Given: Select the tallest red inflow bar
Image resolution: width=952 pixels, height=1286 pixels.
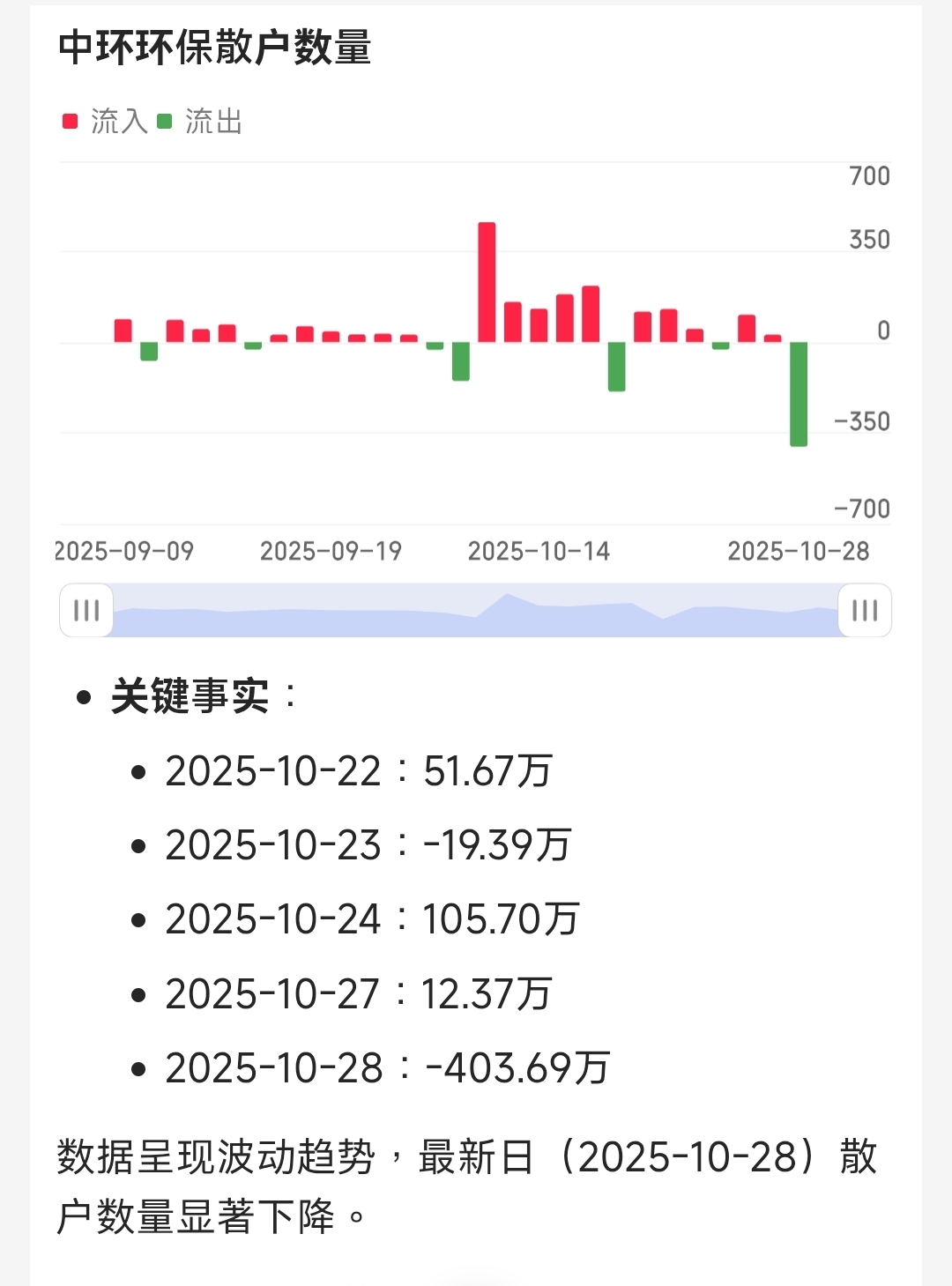Looking at the screenshot, I should point(487,282).
